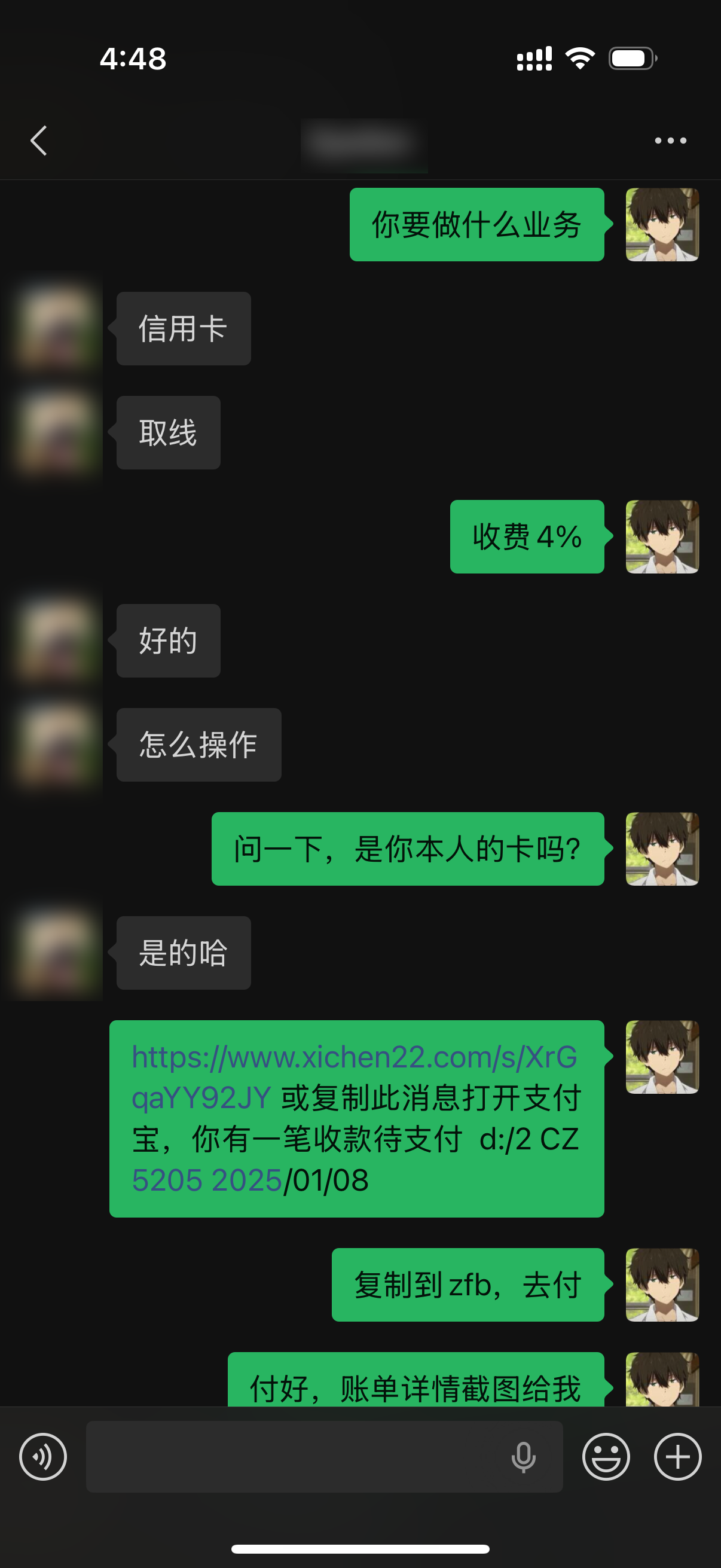
Task: Open the chat info overflow menu
Action: click(670, 141)
